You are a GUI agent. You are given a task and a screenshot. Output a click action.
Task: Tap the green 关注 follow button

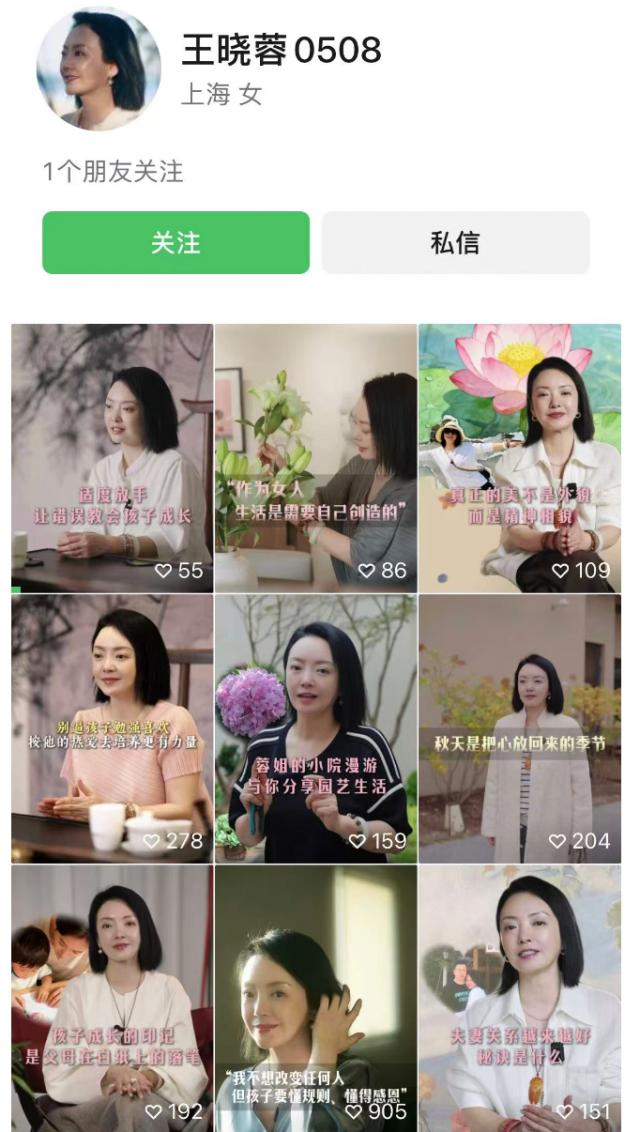(x=176, y=243)
